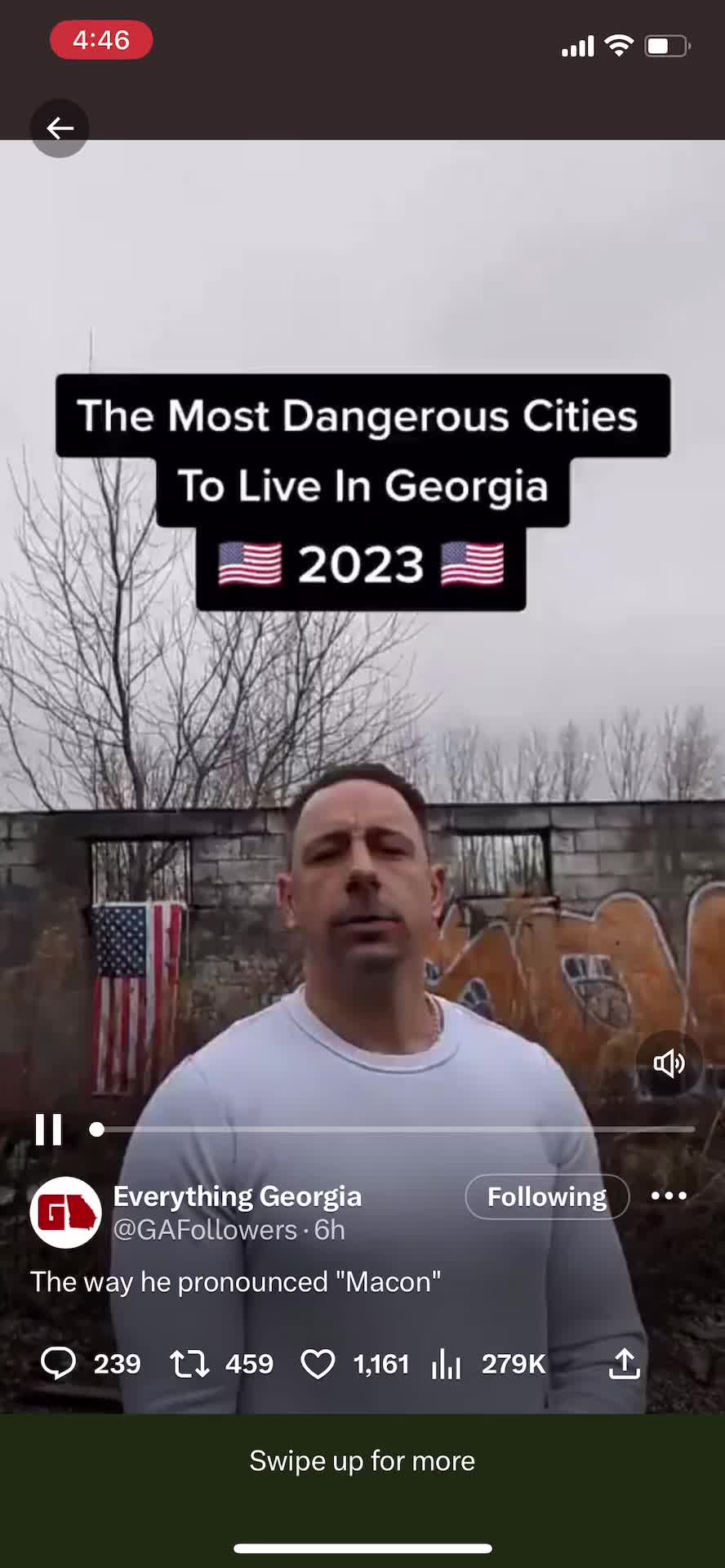Mute the video sound
Viewport: 725px width, 1568px height.
pos(669,1063)
